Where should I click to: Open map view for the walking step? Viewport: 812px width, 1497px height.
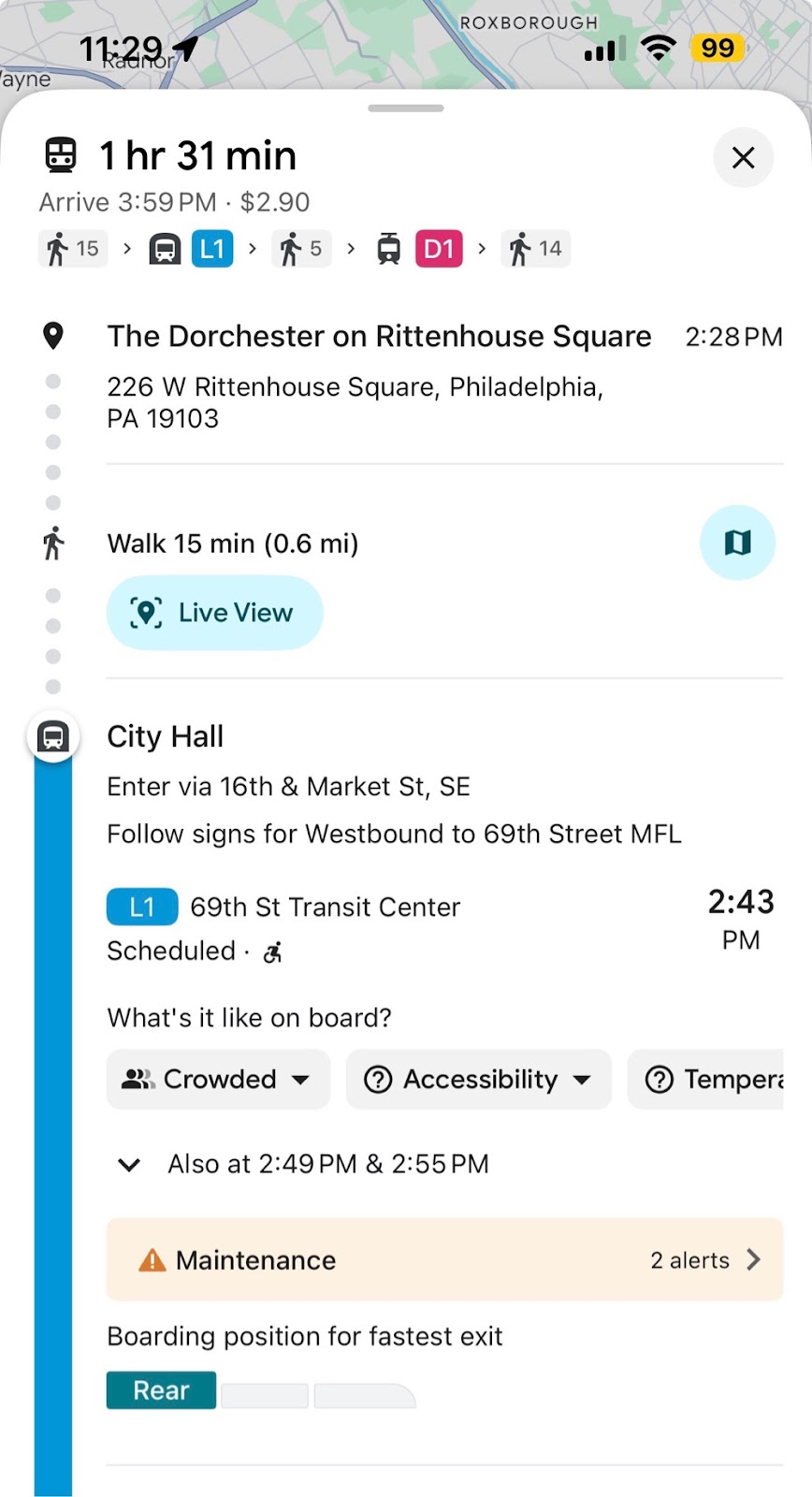pos(737,543)
